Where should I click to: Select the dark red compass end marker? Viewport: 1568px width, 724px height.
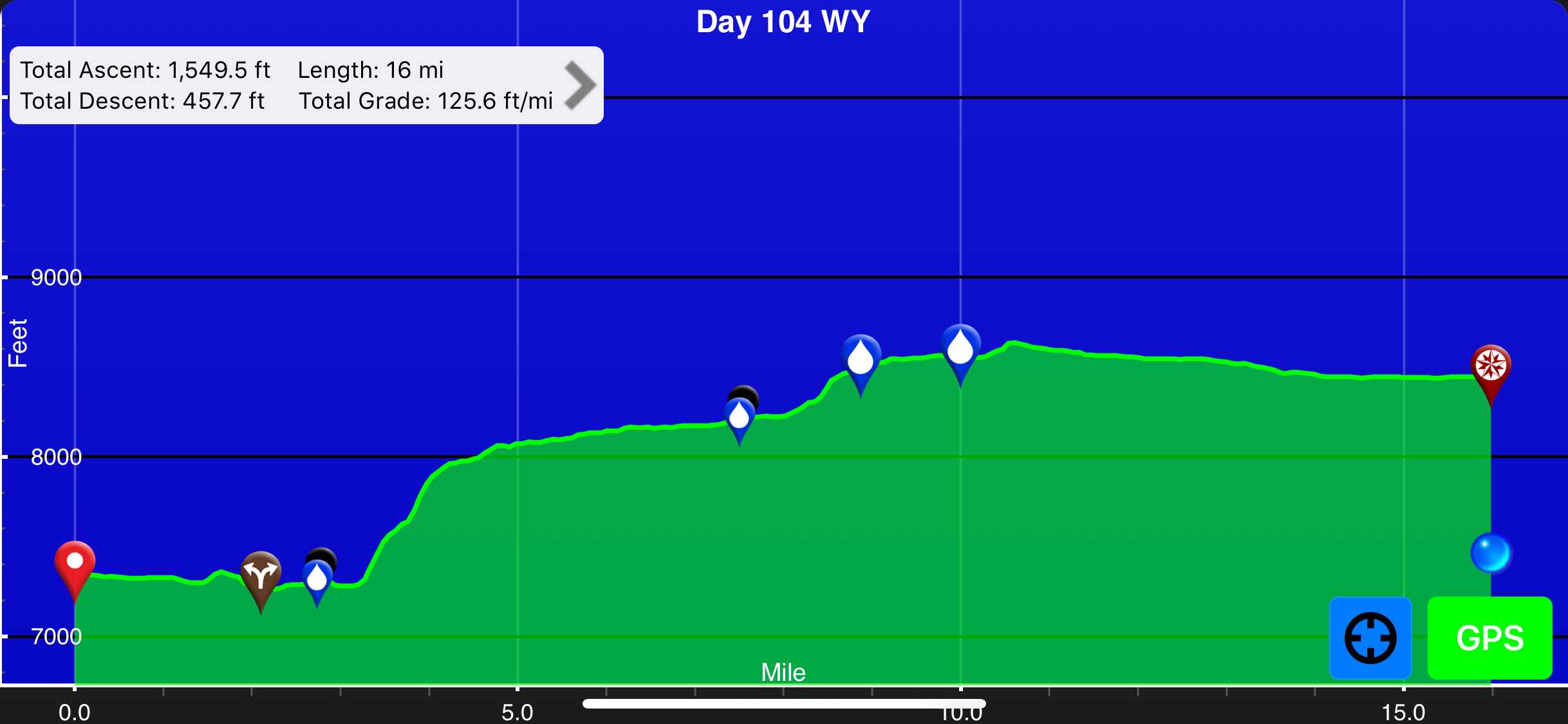coord(1491,367)
